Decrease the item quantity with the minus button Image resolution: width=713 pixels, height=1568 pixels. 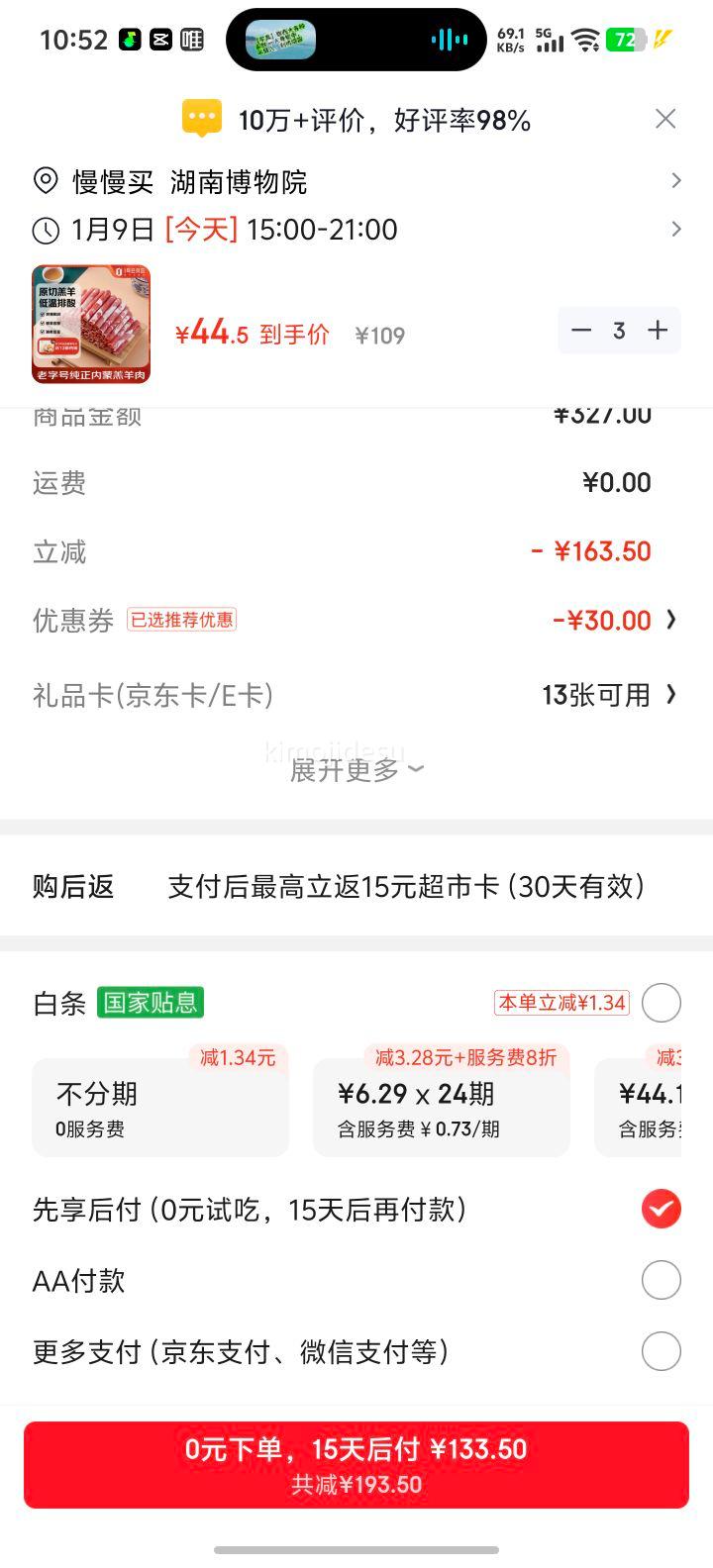point(583,331)
